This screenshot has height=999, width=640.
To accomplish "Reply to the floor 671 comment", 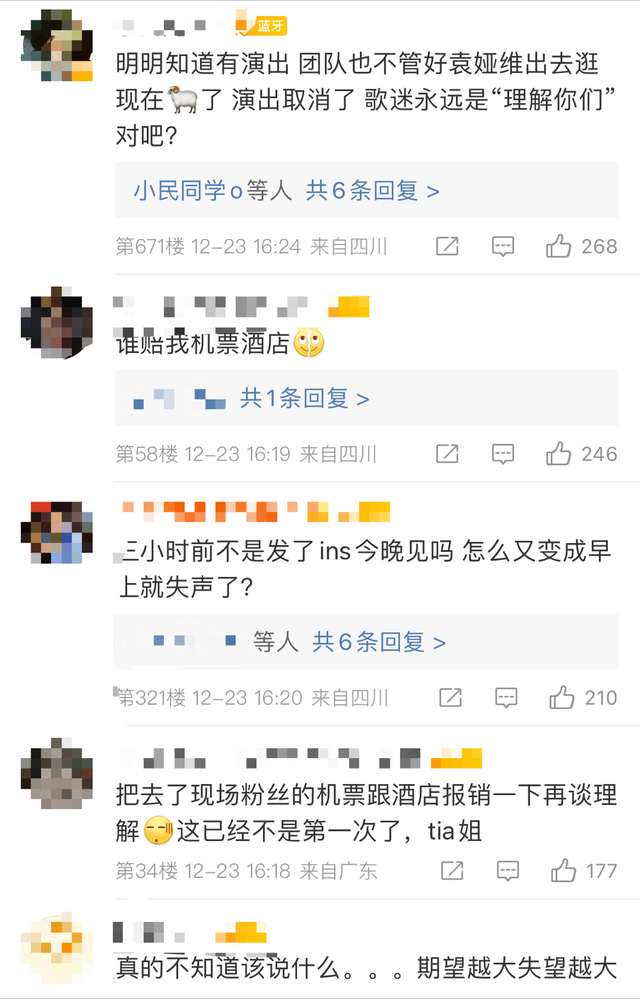I will coord(503,246).
